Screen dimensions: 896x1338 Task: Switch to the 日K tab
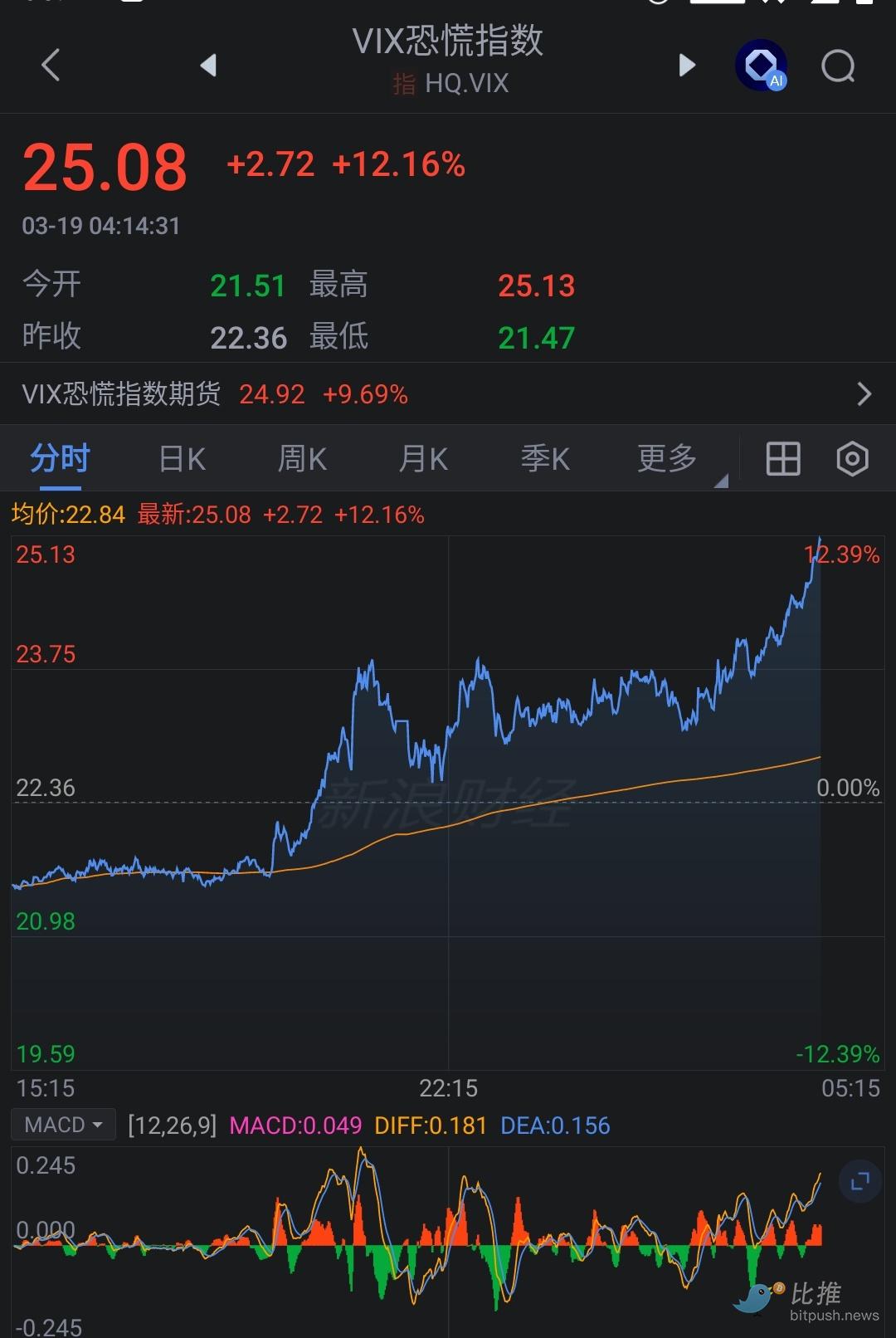tap(182, 458)
